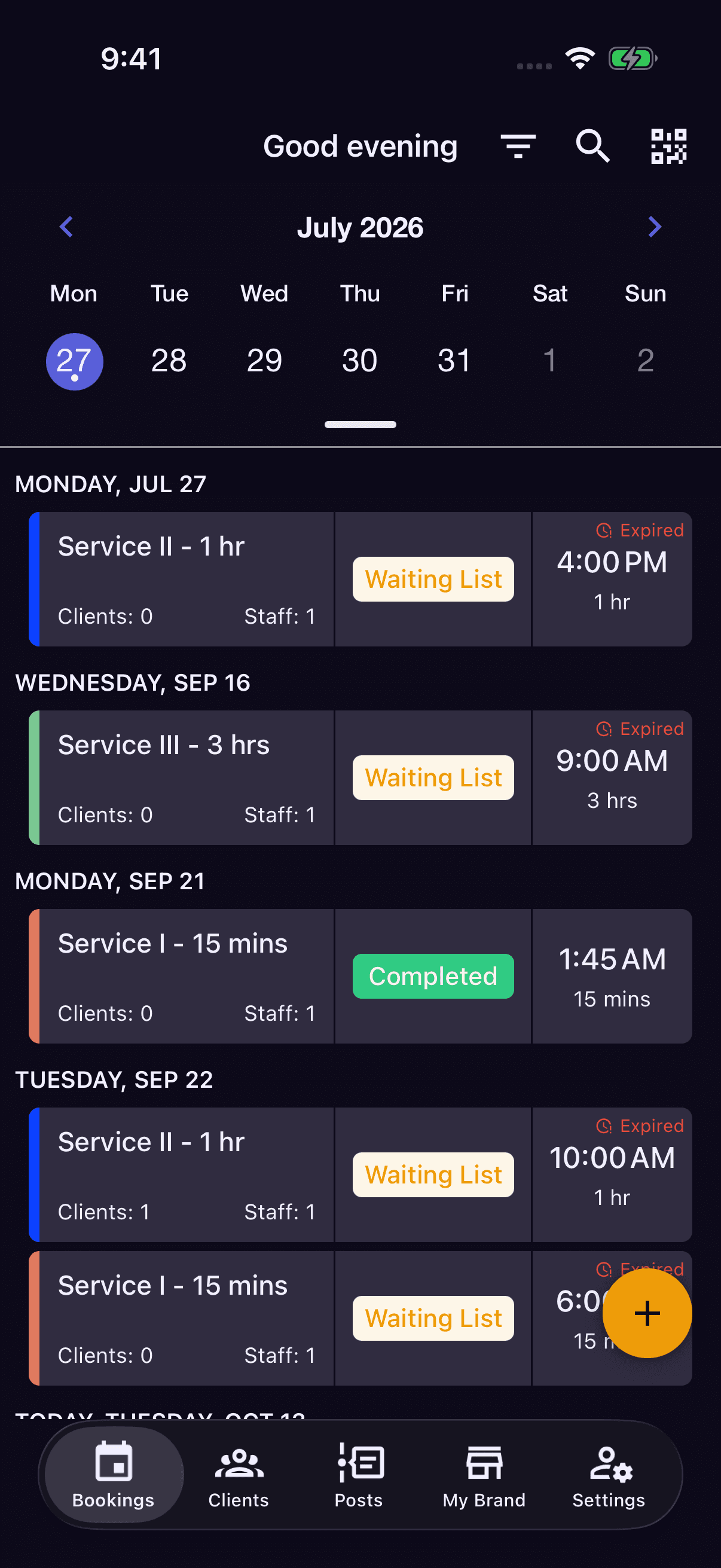Switch to the Posts tab
Image resolution: width=721 pixels, height=1568 pixels.
tap(359, 1474)
